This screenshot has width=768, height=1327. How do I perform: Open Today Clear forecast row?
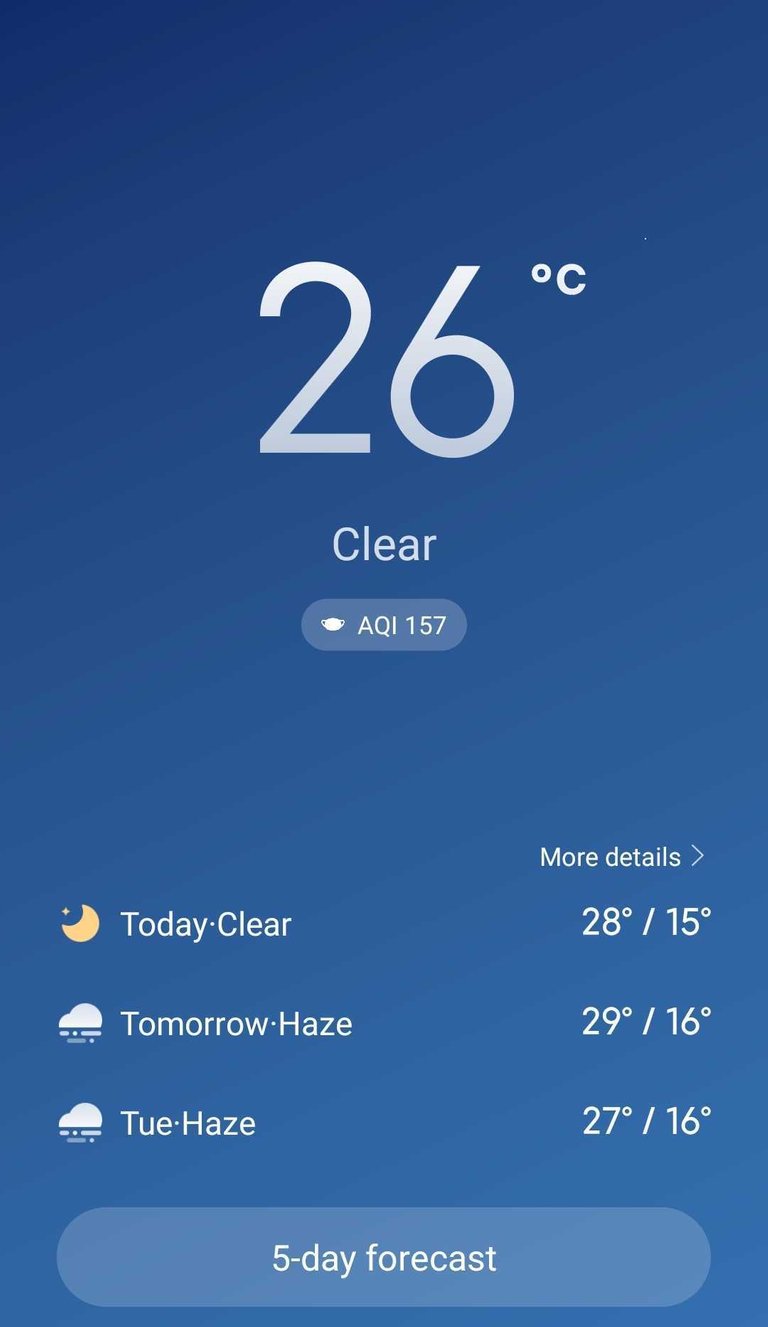[x=384, y=923]
